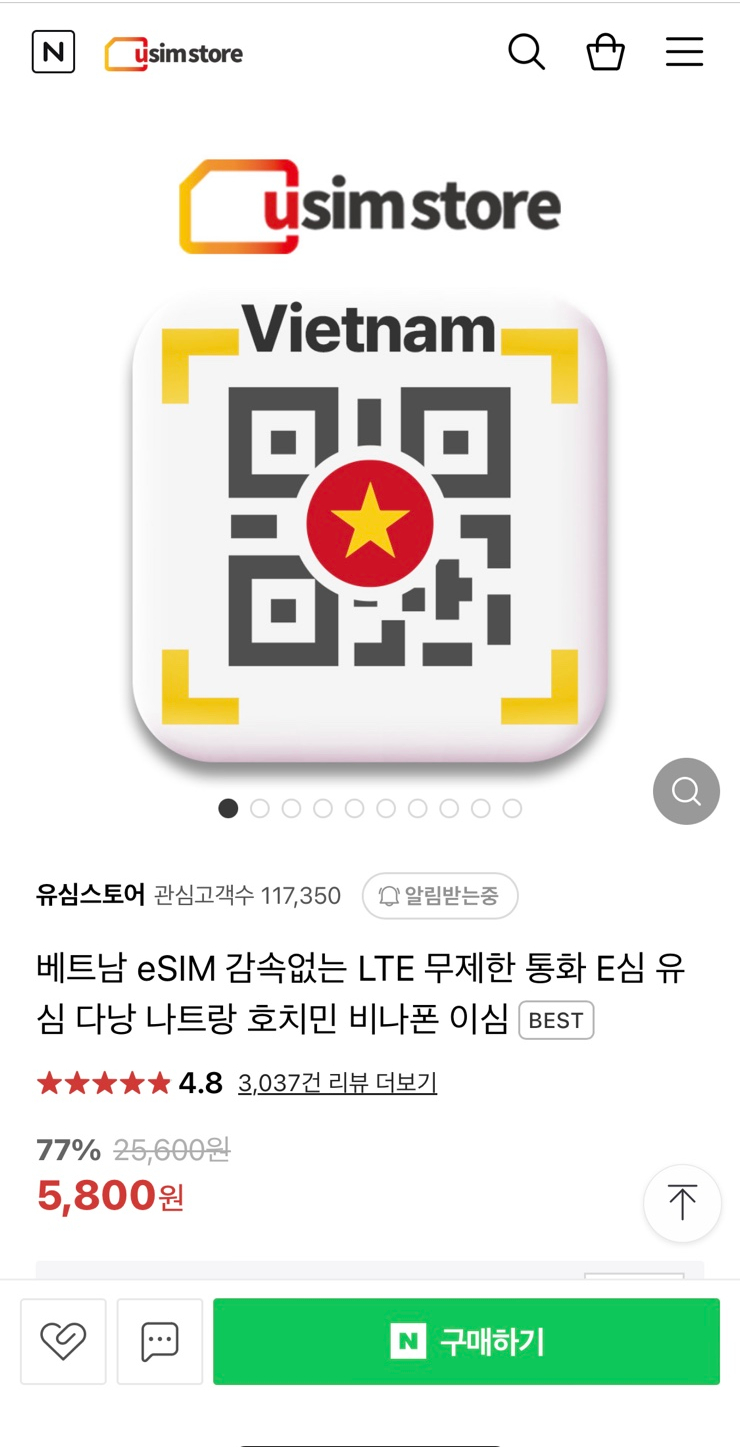Open the hamburger menu

685,52
